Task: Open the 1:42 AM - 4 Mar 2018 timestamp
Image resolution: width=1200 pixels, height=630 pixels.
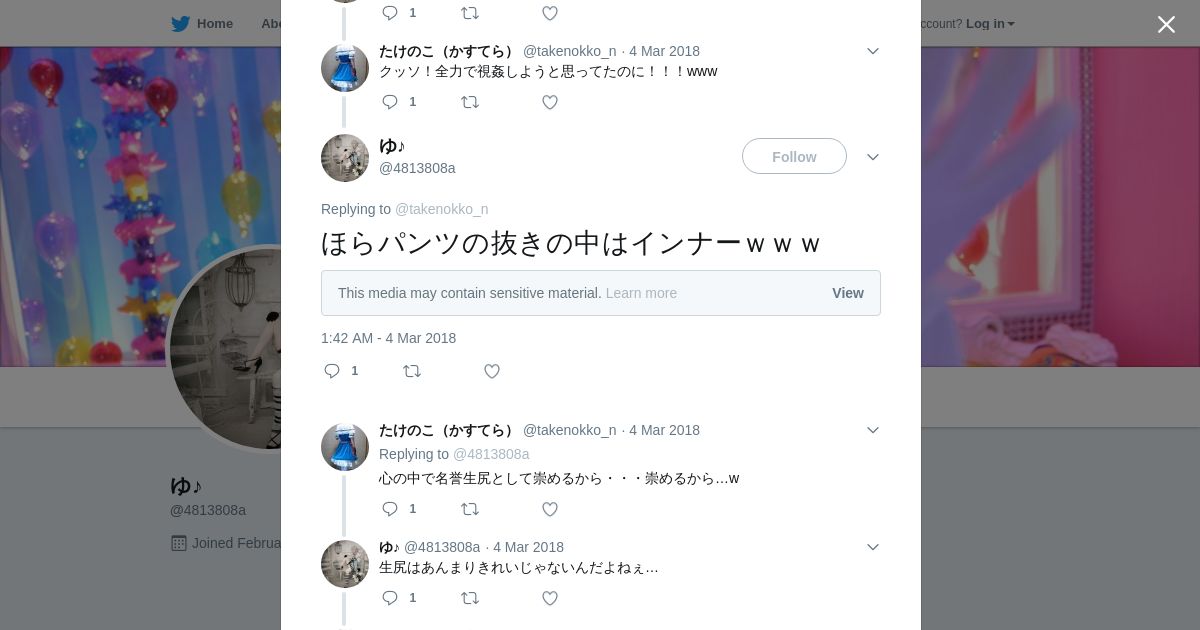Action: pyautogui.click(x=388, y=338)
